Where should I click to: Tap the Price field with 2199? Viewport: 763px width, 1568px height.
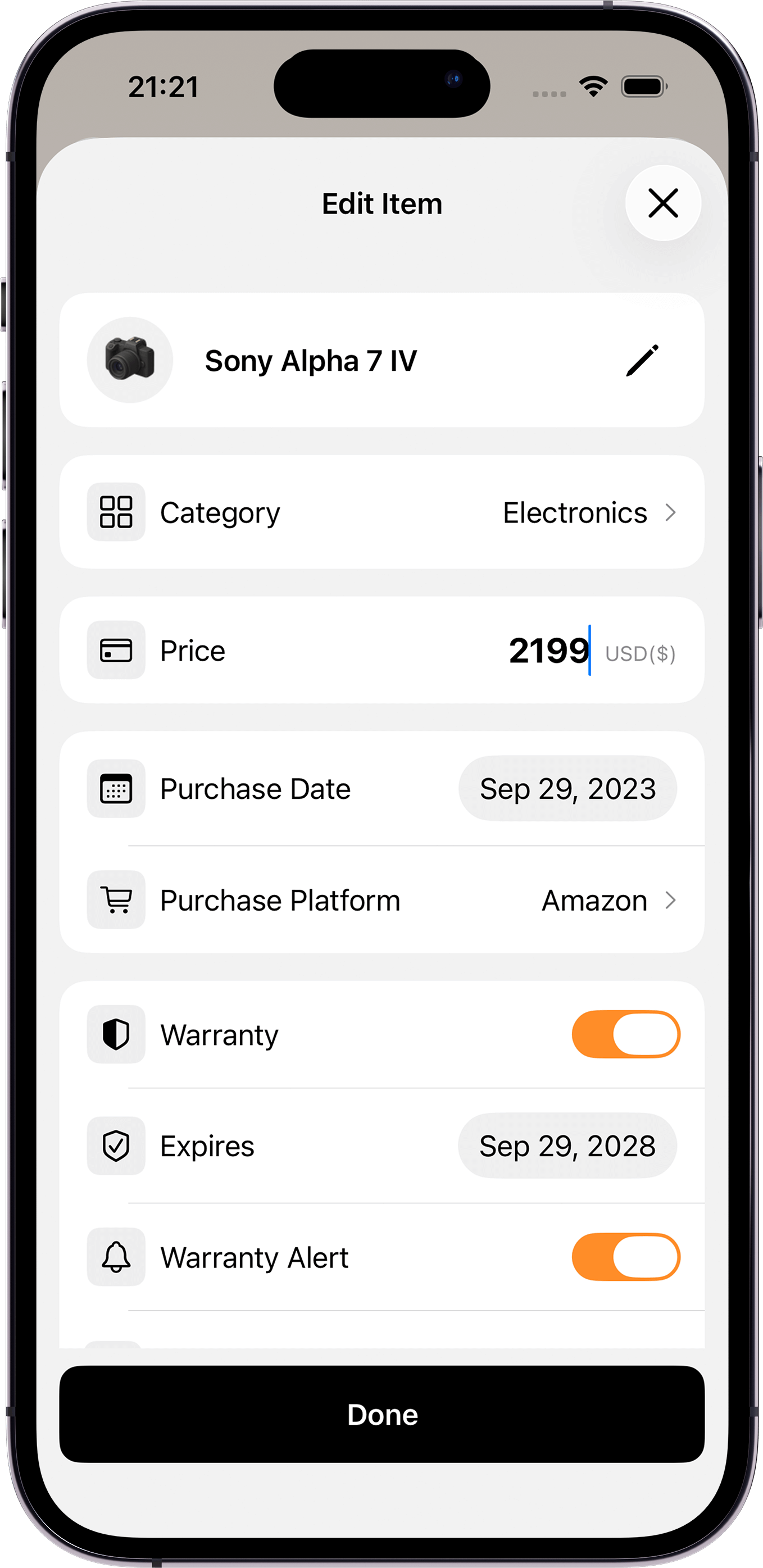tap(548, 651)
